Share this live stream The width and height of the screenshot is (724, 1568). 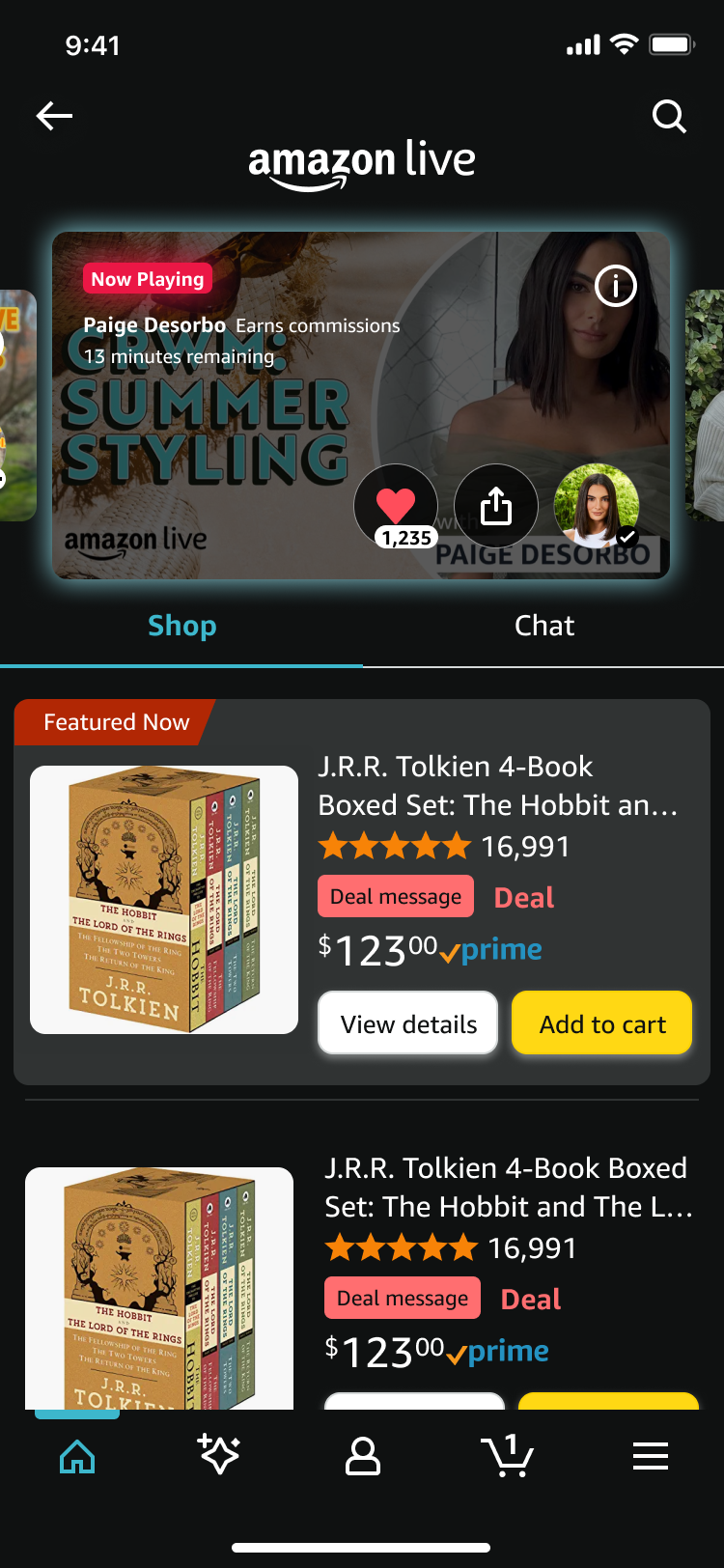[496, 506]
